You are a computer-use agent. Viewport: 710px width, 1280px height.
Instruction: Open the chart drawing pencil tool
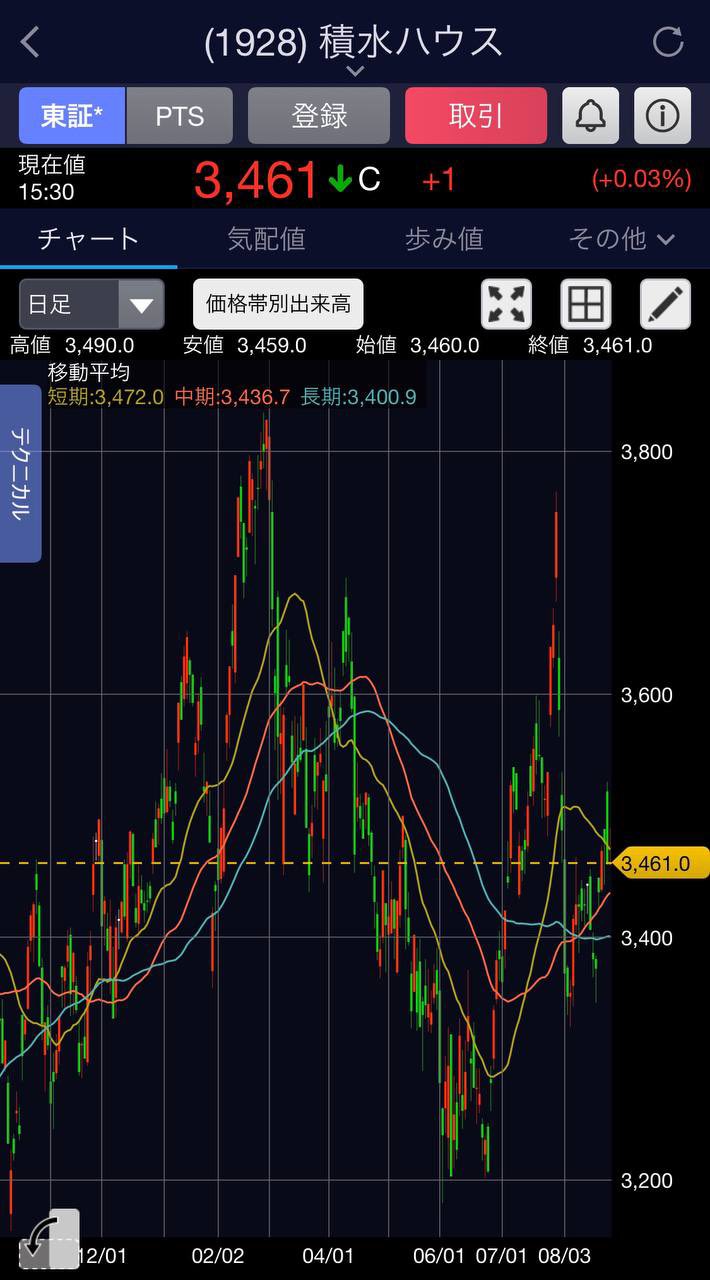pos(665,304)
